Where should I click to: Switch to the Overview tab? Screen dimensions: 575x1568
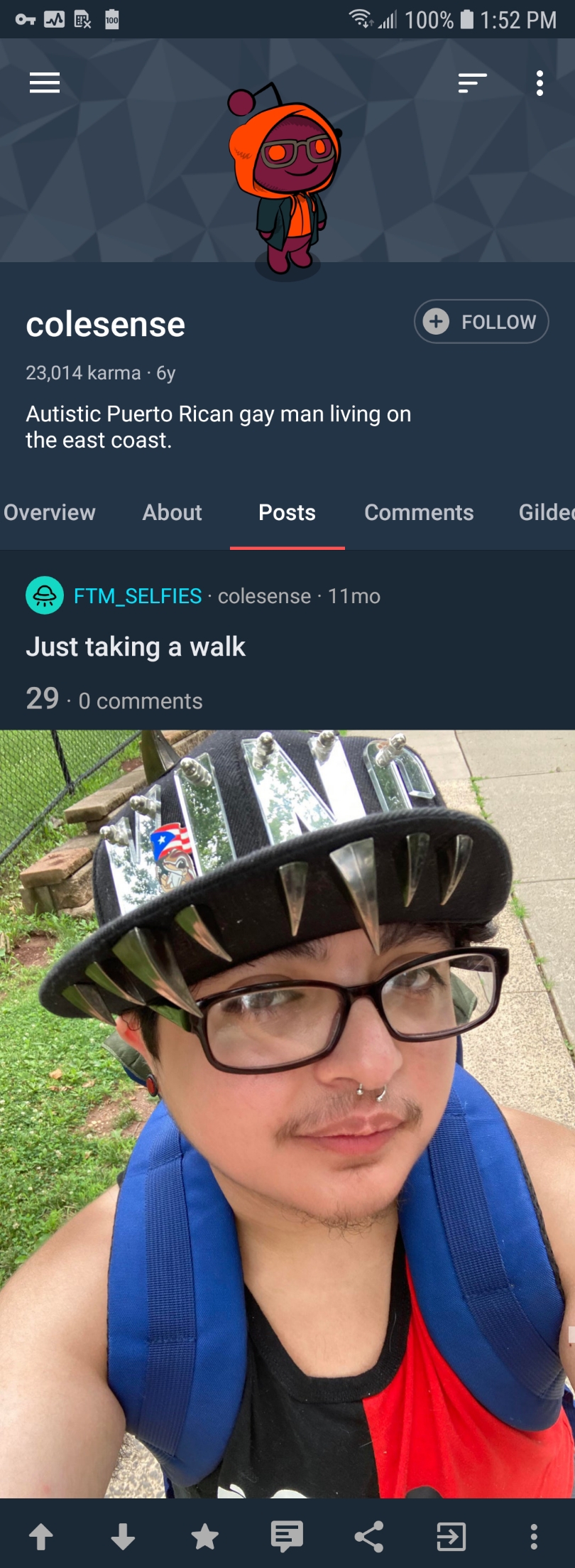48,512
